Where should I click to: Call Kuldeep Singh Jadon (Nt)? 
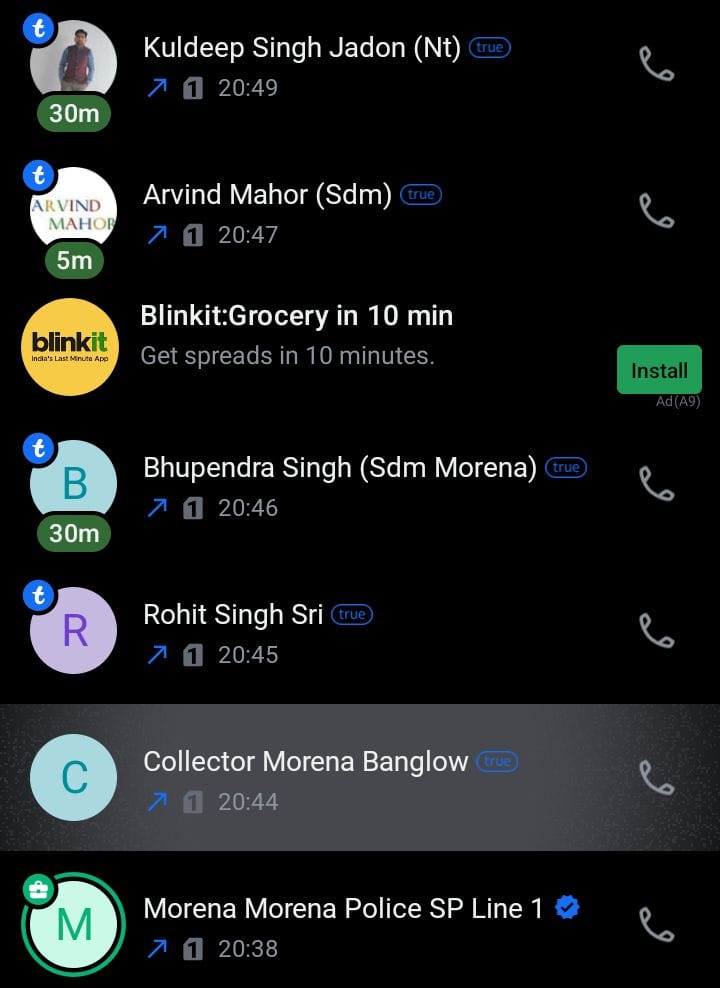[656, 65]
